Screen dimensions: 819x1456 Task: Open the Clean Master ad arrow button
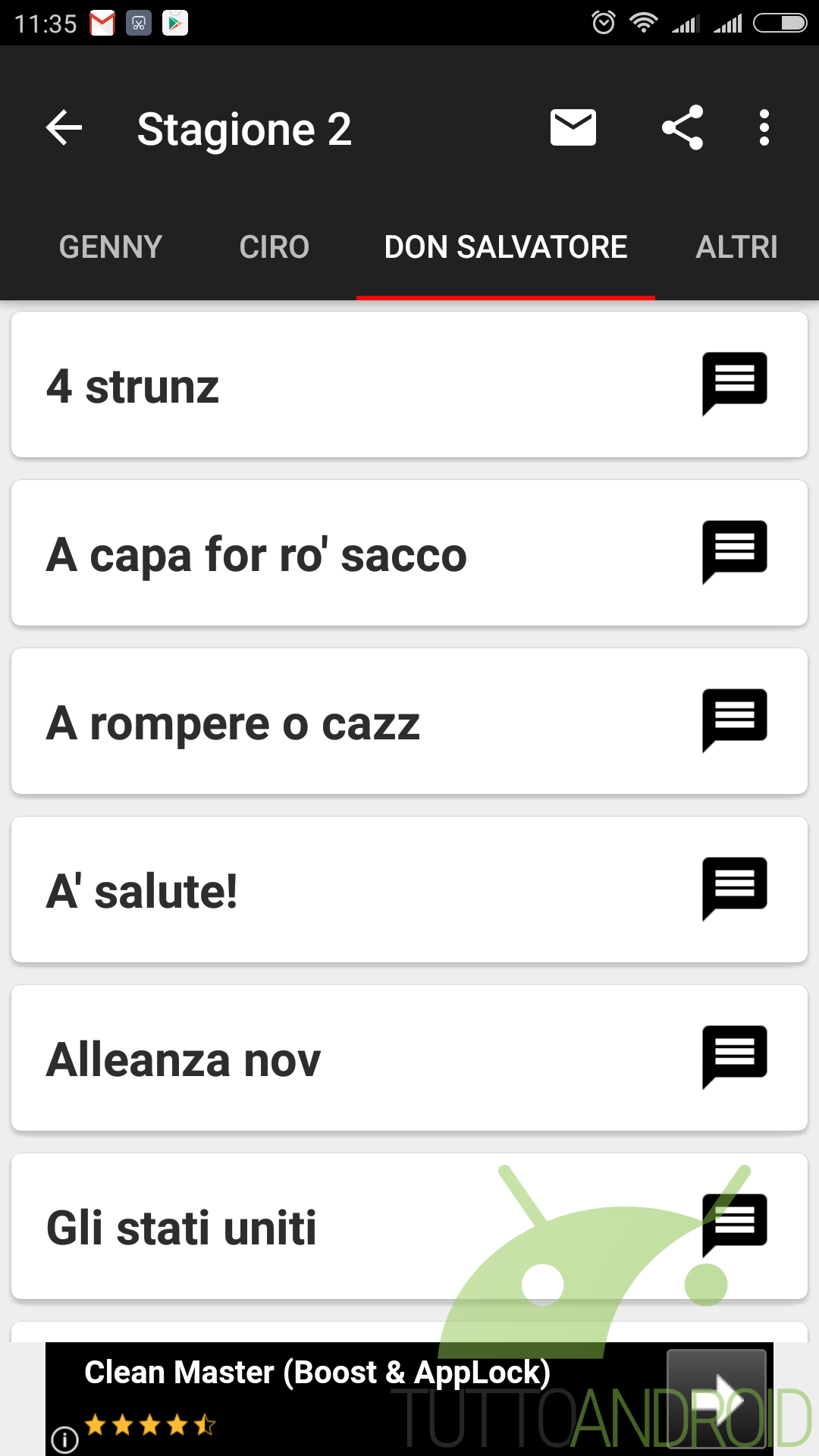716,1398
